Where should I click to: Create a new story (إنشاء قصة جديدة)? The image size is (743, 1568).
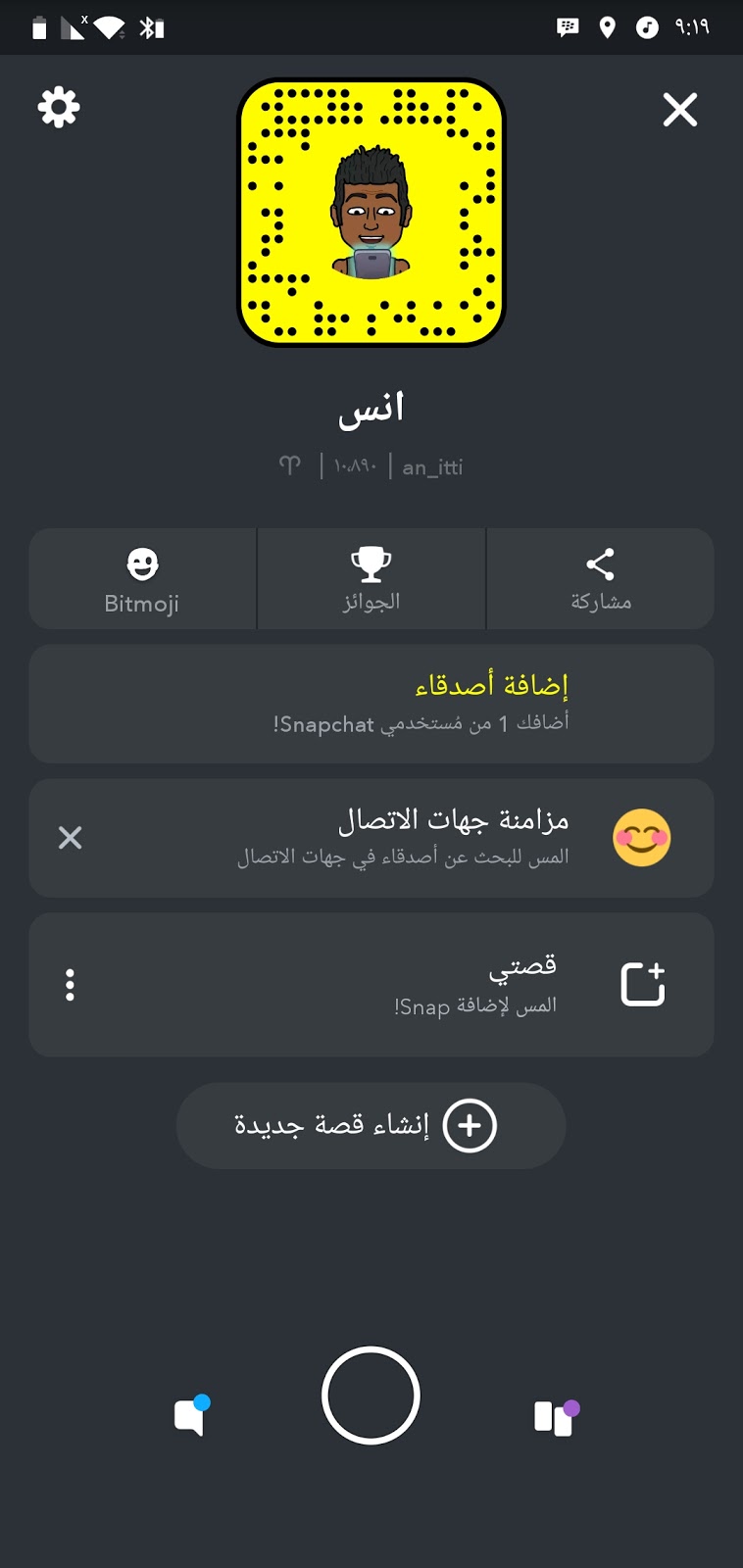371,1125
